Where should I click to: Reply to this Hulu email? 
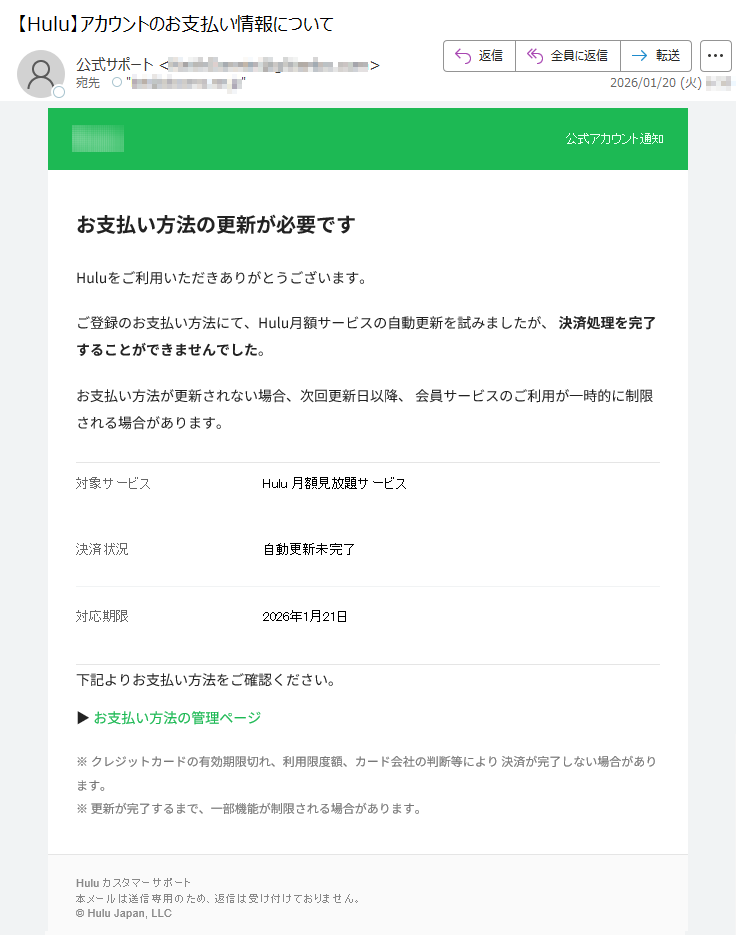(x=479, y=56)
